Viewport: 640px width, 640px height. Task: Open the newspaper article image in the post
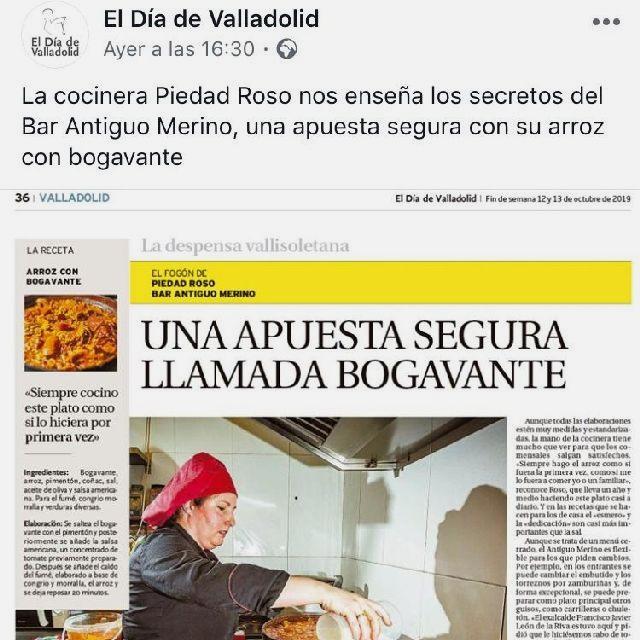tap(320, 420)
